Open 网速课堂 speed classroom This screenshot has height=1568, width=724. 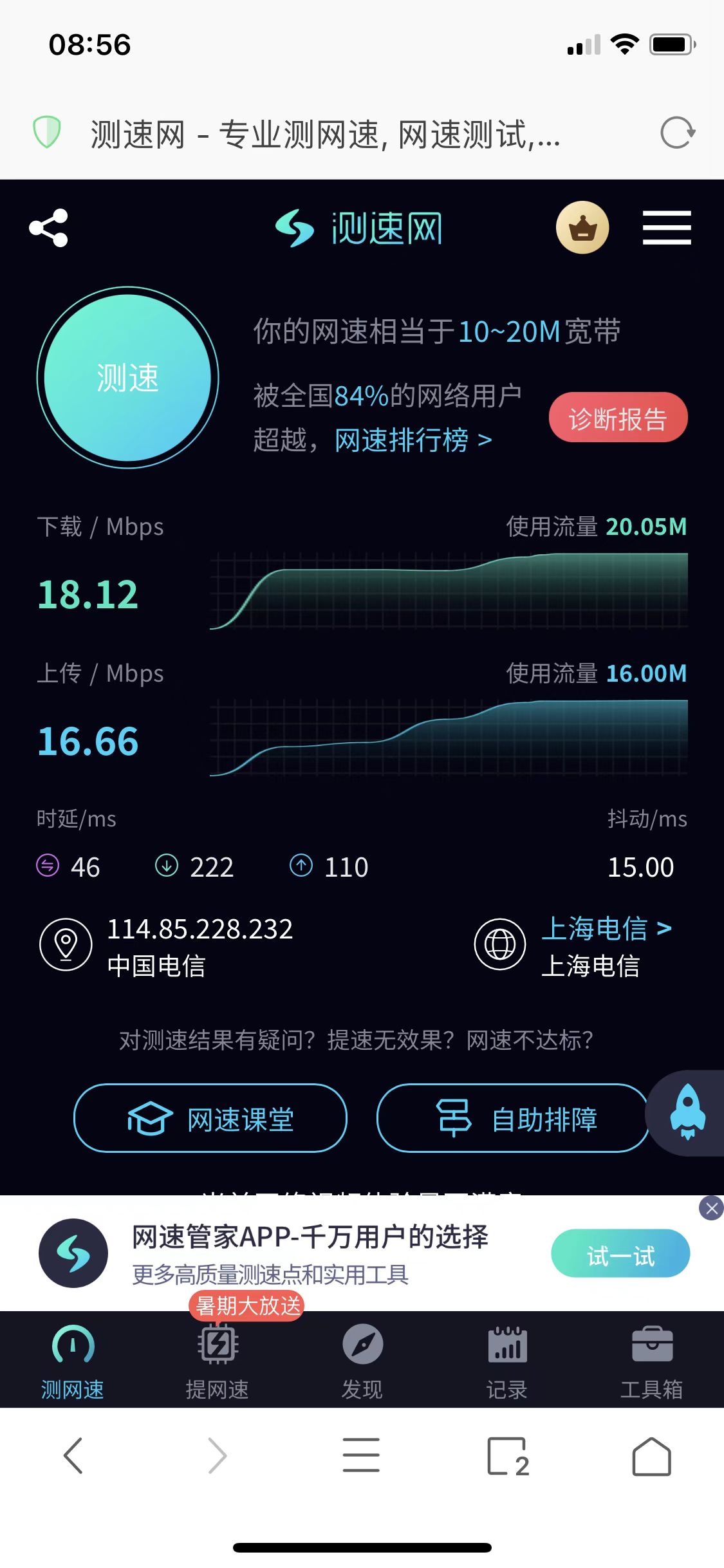(x=210, y=1119)
